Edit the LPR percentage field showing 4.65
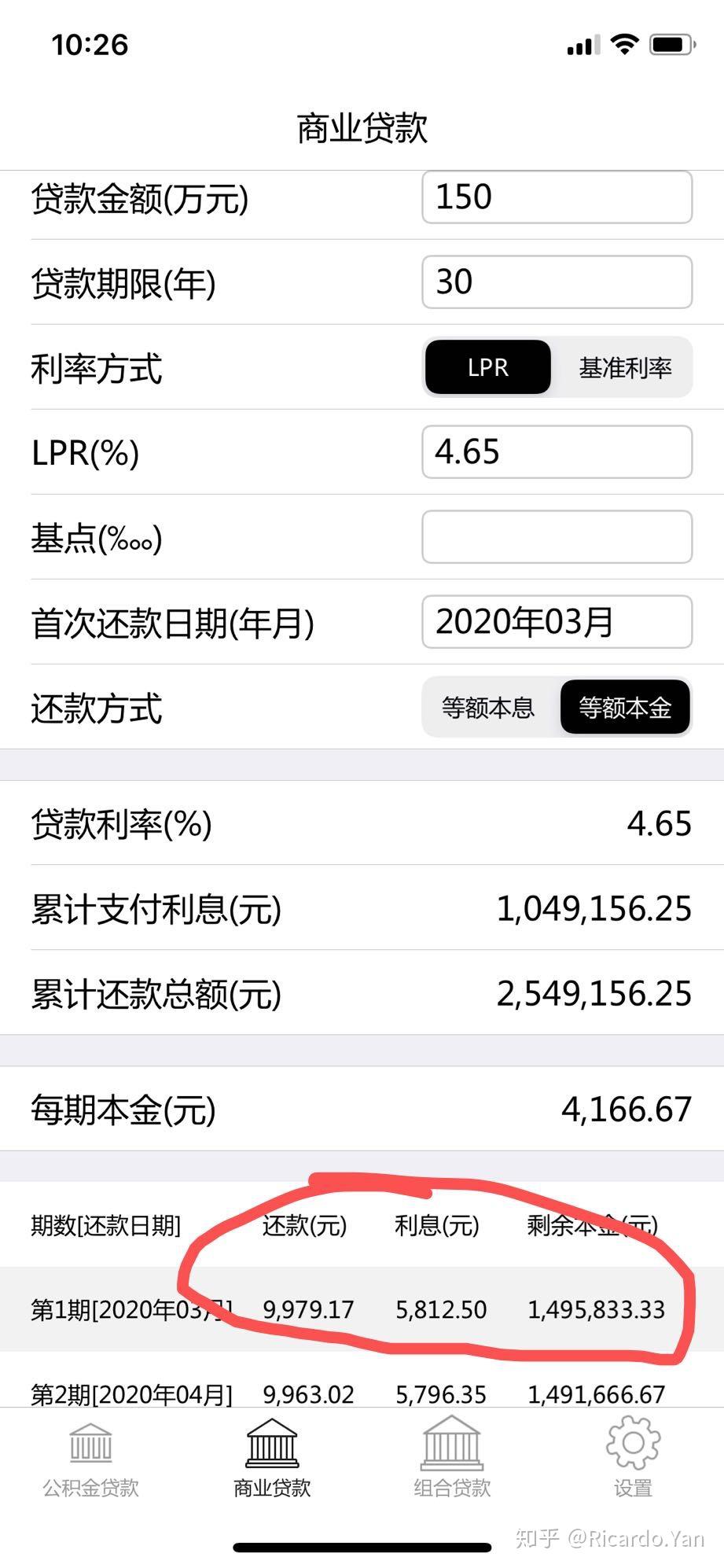The height and width of the screenshot is (1568, 724). [557, 452]
